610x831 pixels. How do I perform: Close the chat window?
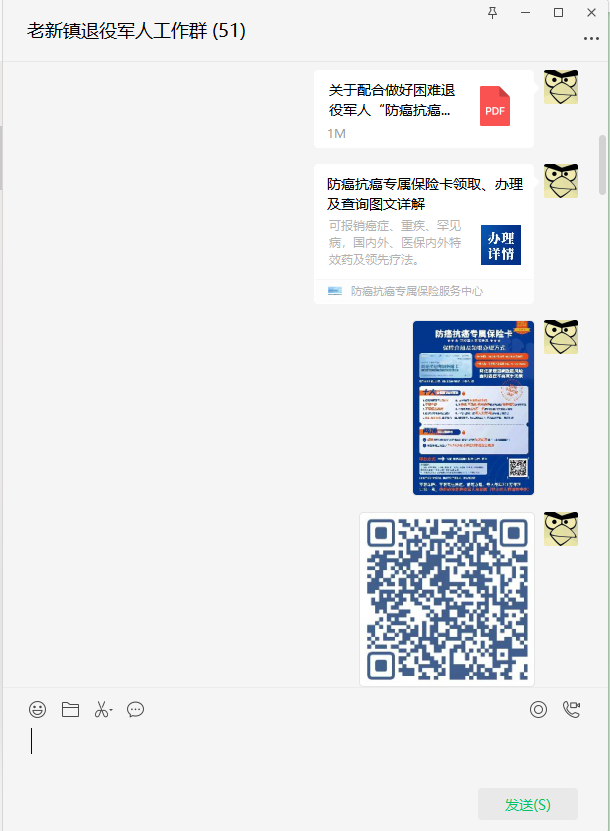tap(591, 12)
